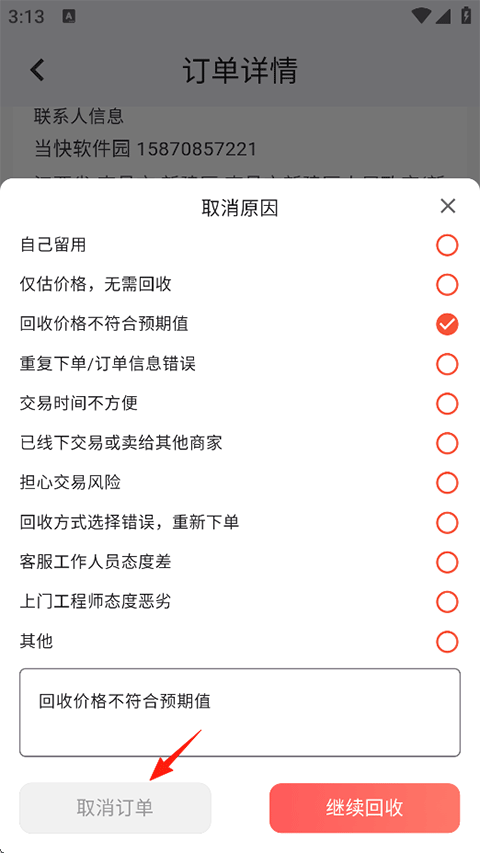Close the 取消原因 dialog
The height and width of the screenshot is (853, 480).
(x=447, y=206)
